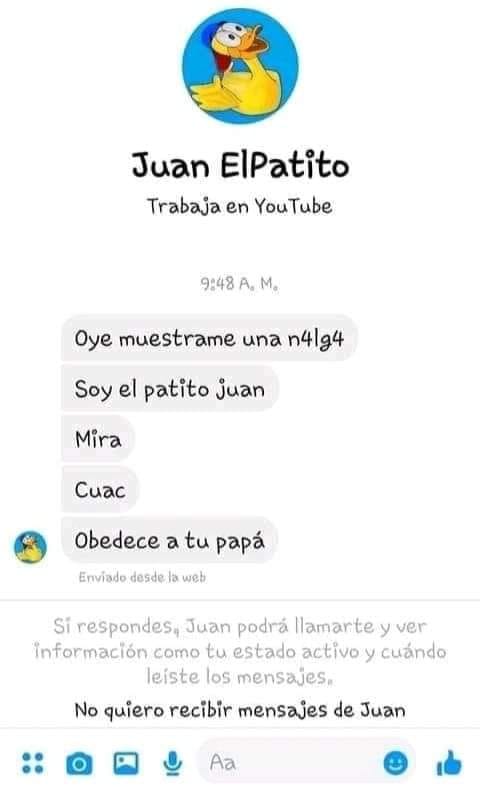
Task: Send a thumbs-up like
Action: [x=449, y=763]
